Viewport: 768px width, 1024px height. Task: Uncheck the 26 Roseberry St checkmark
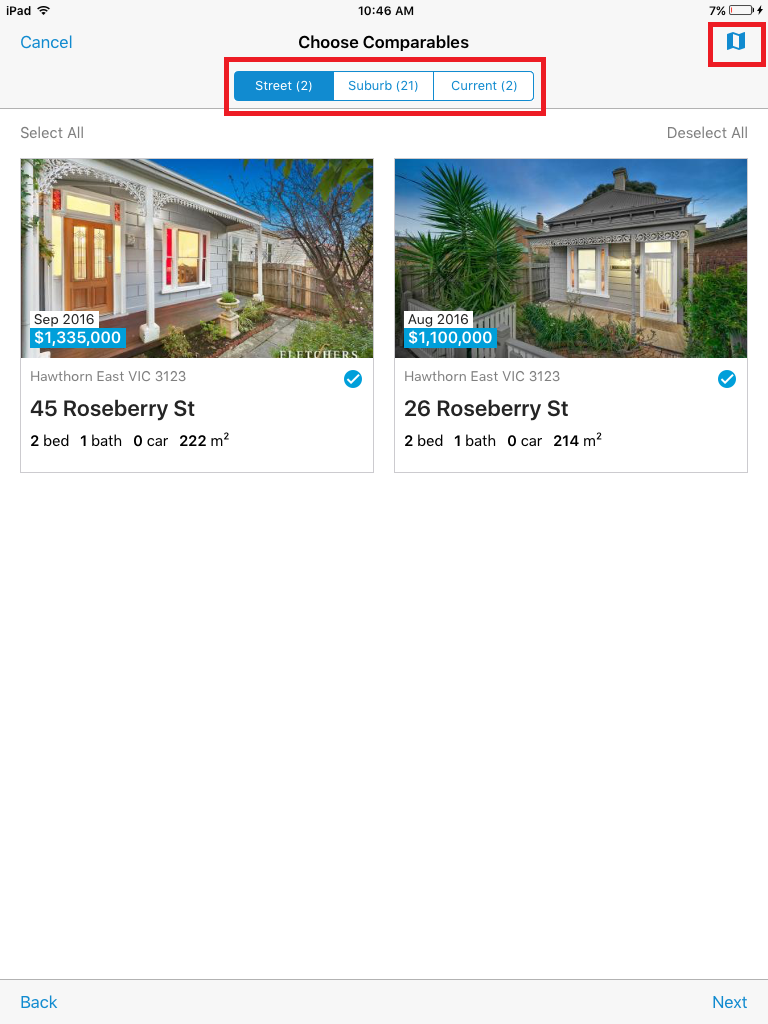[x=727, y=379]
